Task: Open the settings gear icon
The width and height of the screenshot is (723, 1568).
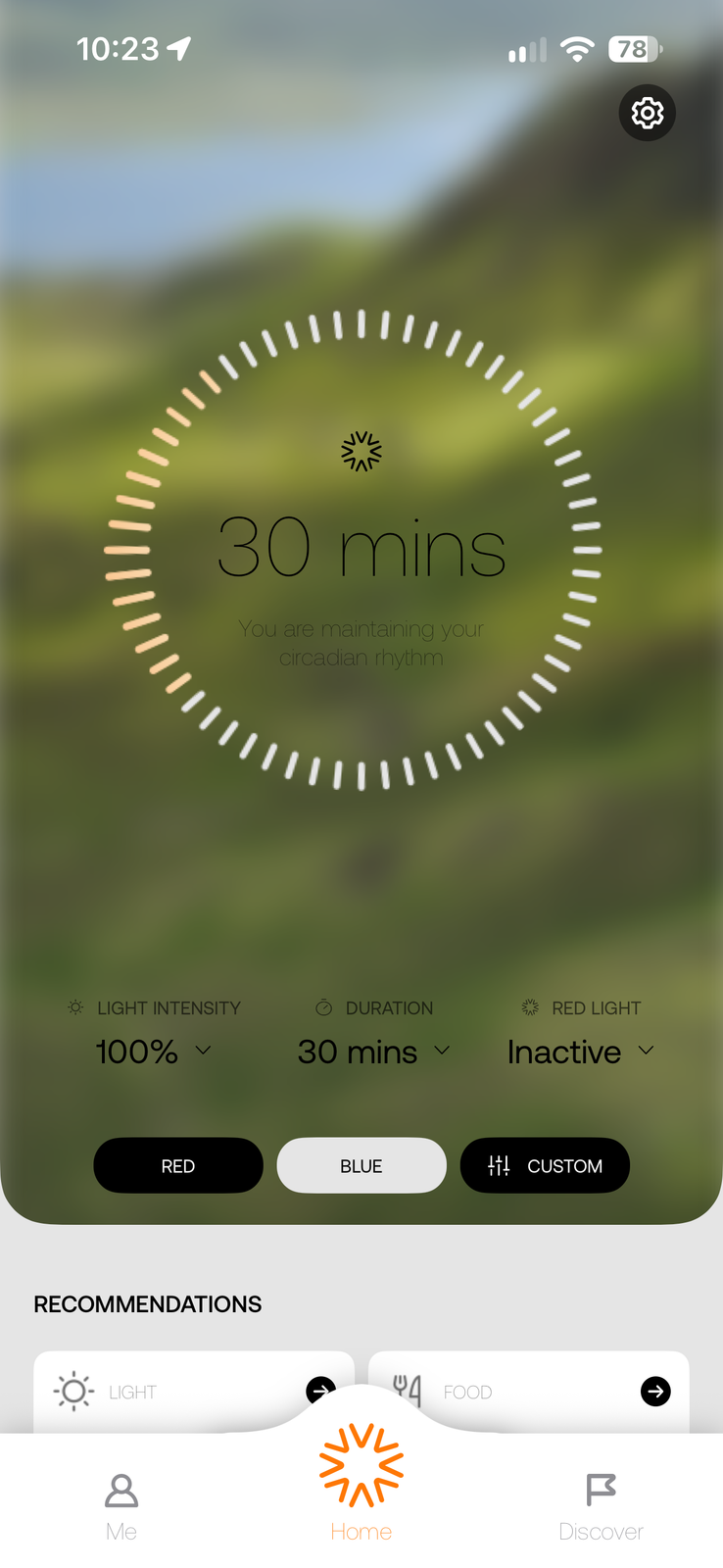Action: [x=648, y=114]
